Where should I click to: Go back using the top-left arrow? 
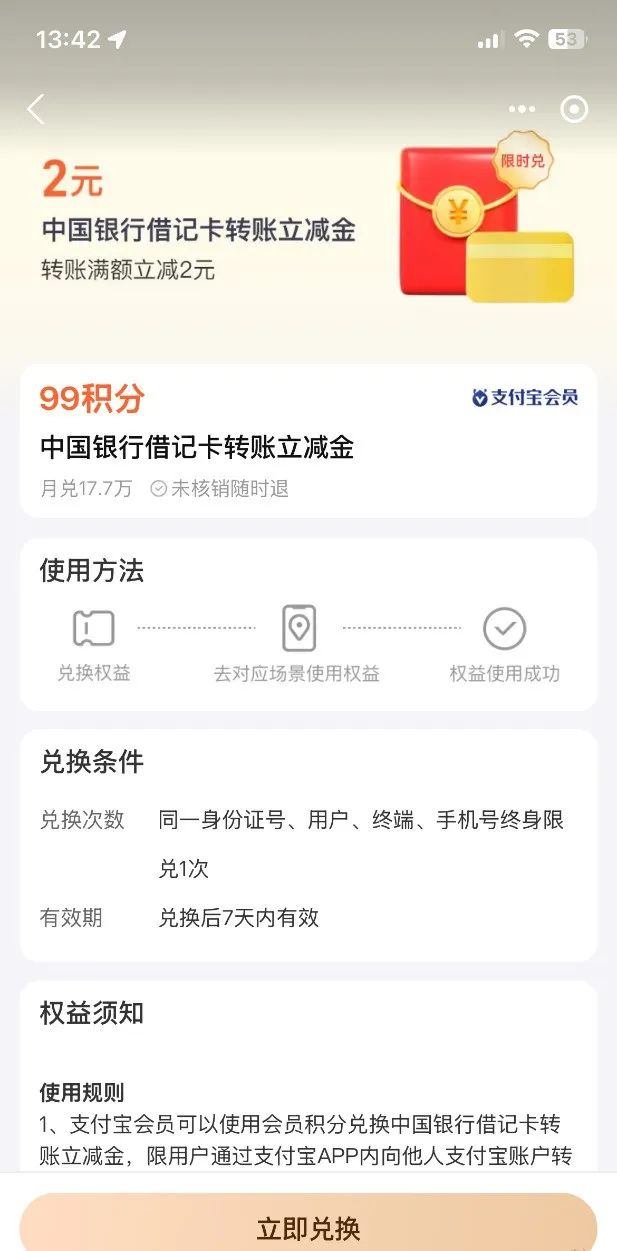36,109
